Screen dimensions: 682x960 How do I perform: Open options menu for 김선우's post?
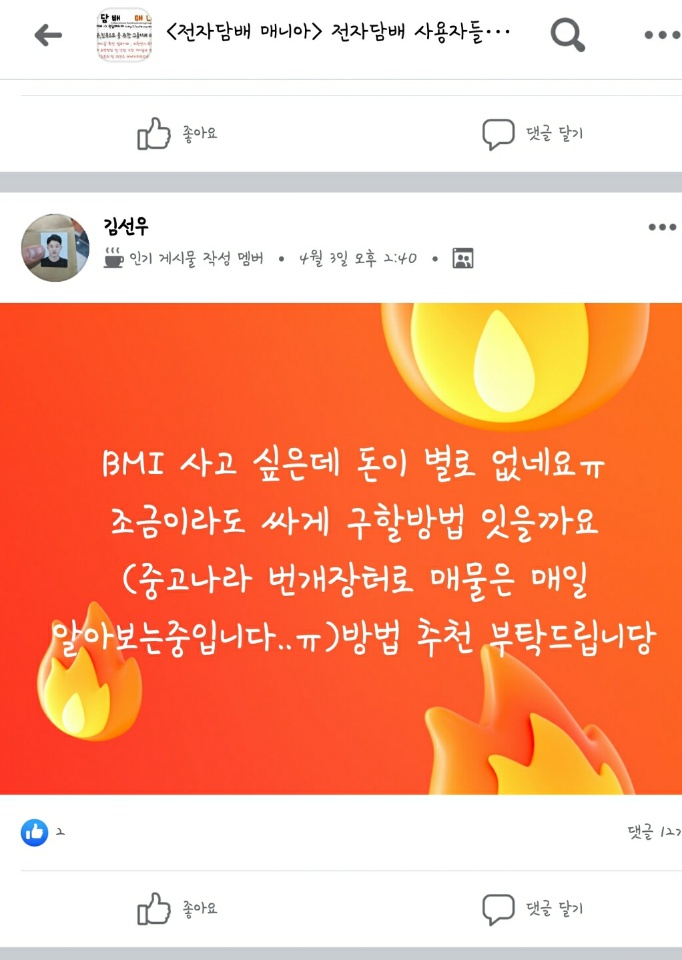click(662, 227)
